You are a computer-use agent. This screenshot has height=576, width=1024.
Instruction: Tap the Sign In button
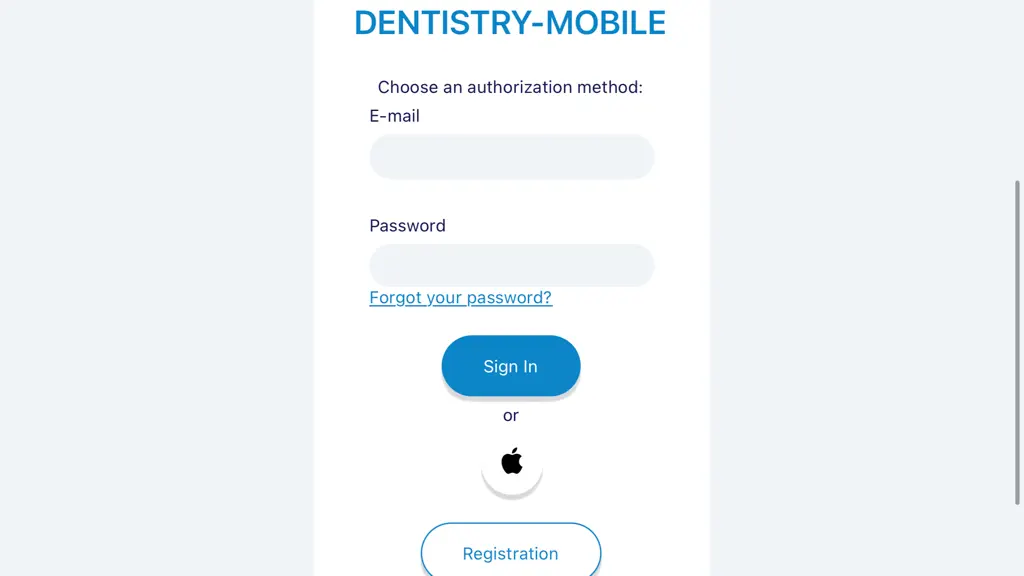[511, 366]
